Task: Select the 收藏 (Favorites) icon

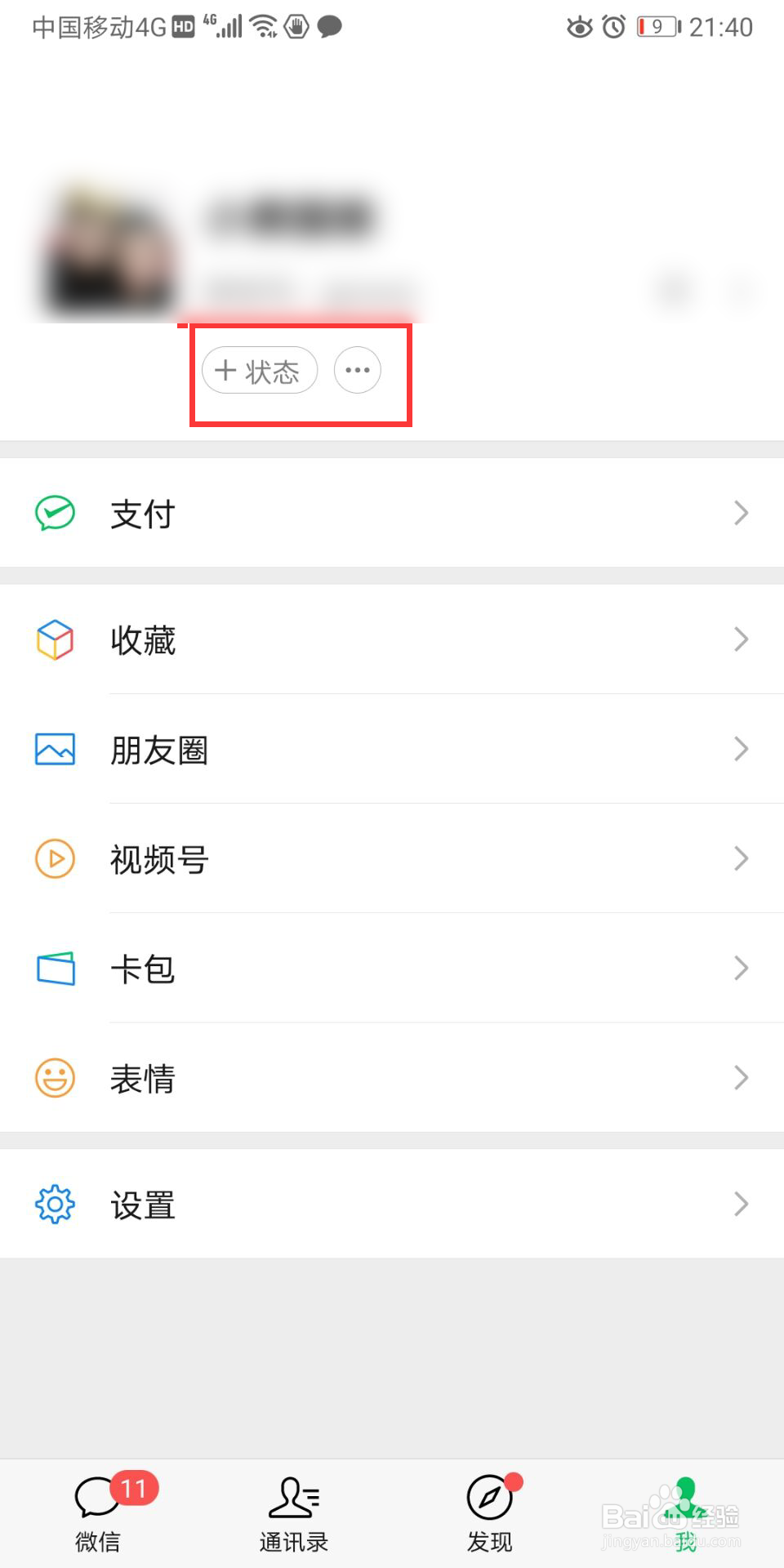Action: (x=54, y=640)
